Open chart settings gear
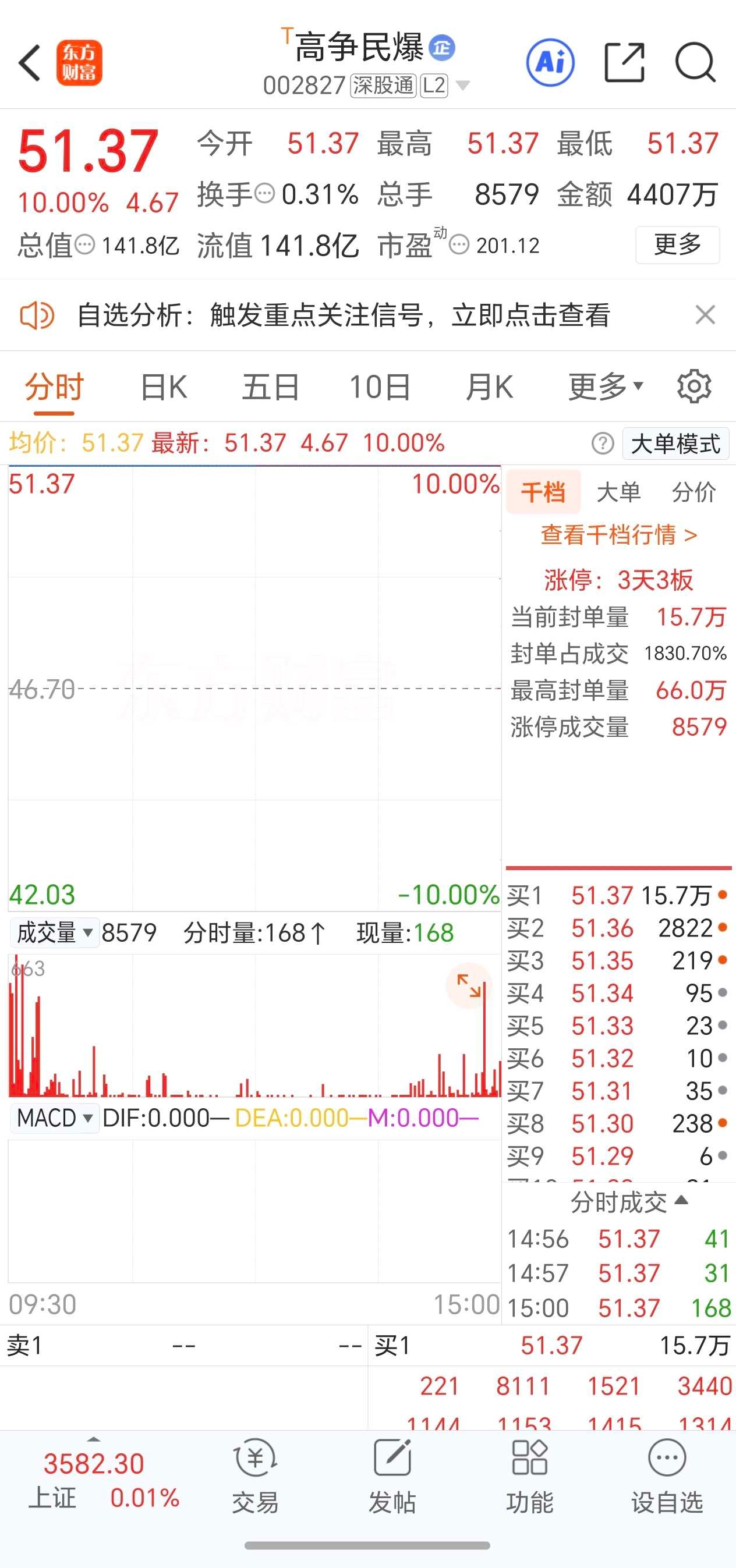Viewport: 736px width, 1568px height. point(694,386)
